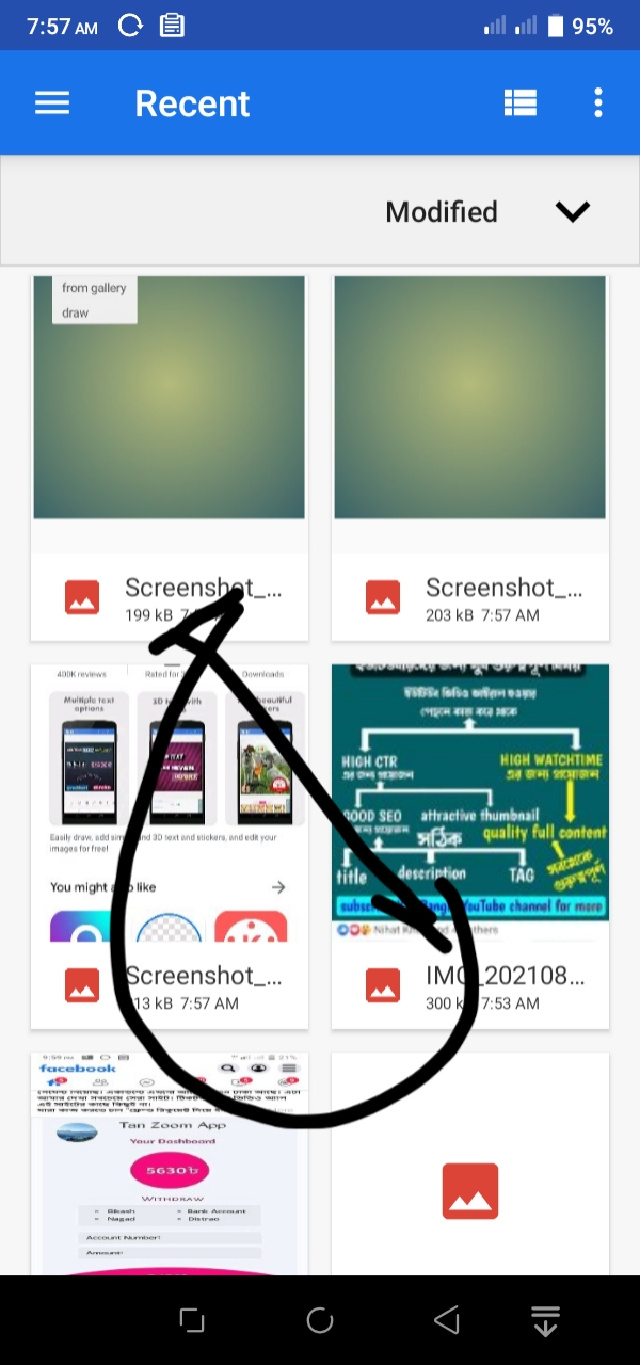Screen dimensions: 640x1365
Task: Go to the system home screen
Action: (x=320, y=1320)
